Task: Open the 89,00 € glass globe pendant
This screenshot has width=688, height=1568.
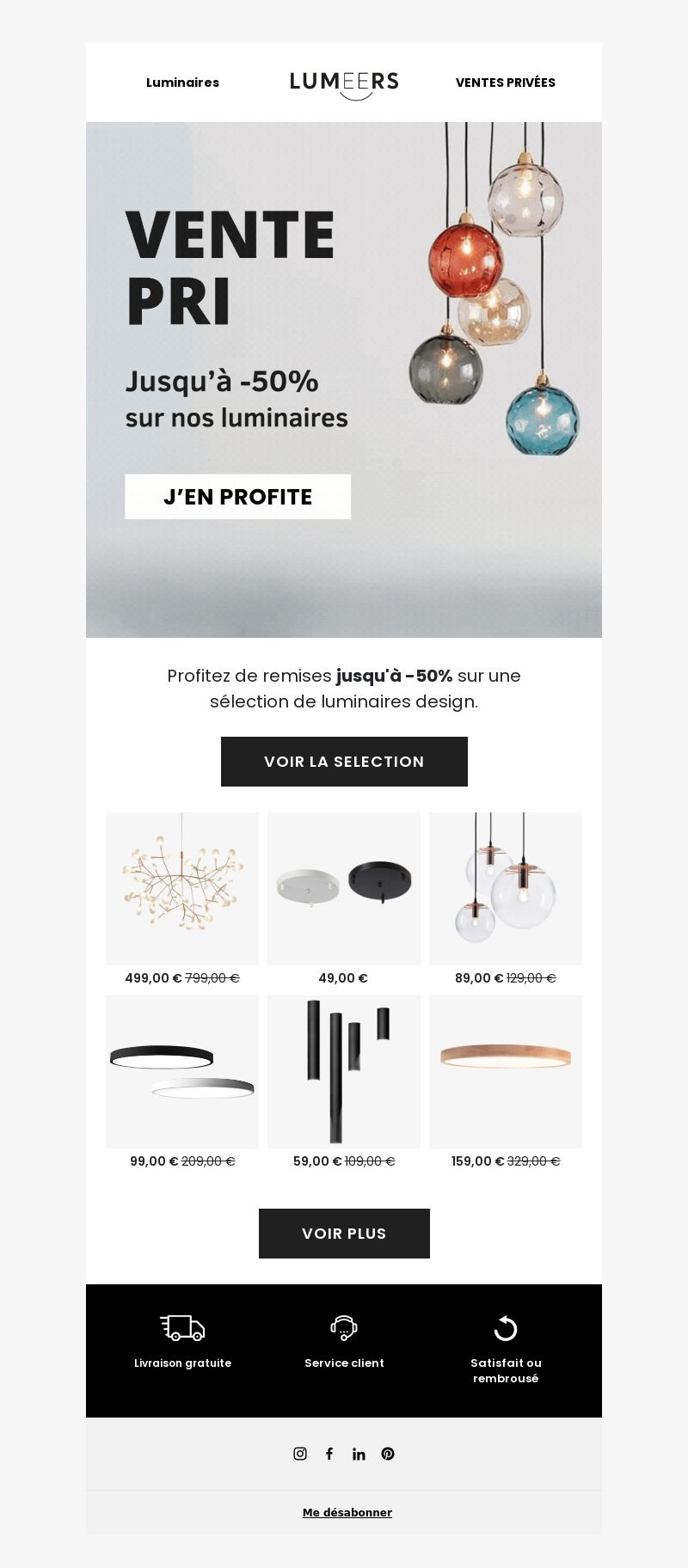Action: coord(506,889)
